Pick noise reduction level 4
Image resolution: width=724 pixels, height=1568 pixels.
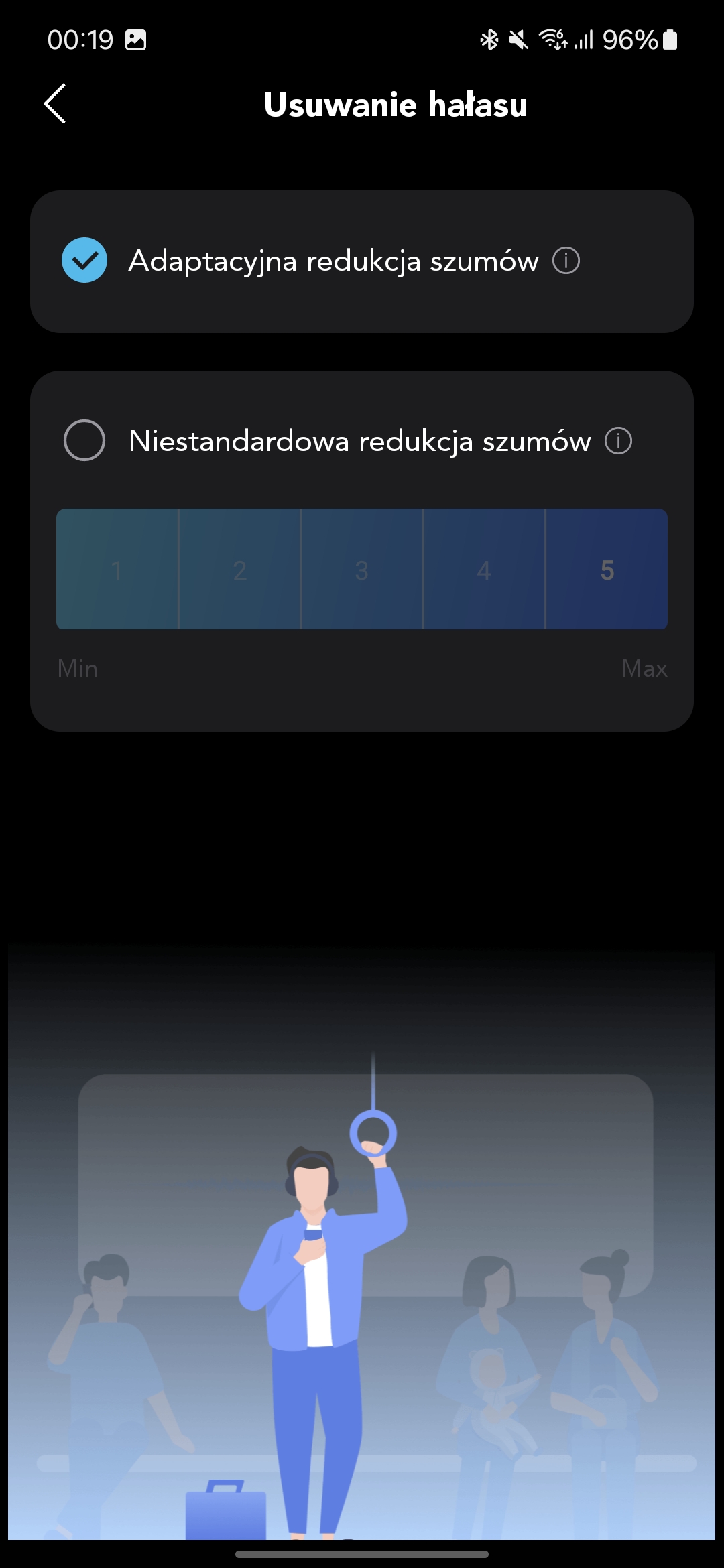click(x=484, y=569)
